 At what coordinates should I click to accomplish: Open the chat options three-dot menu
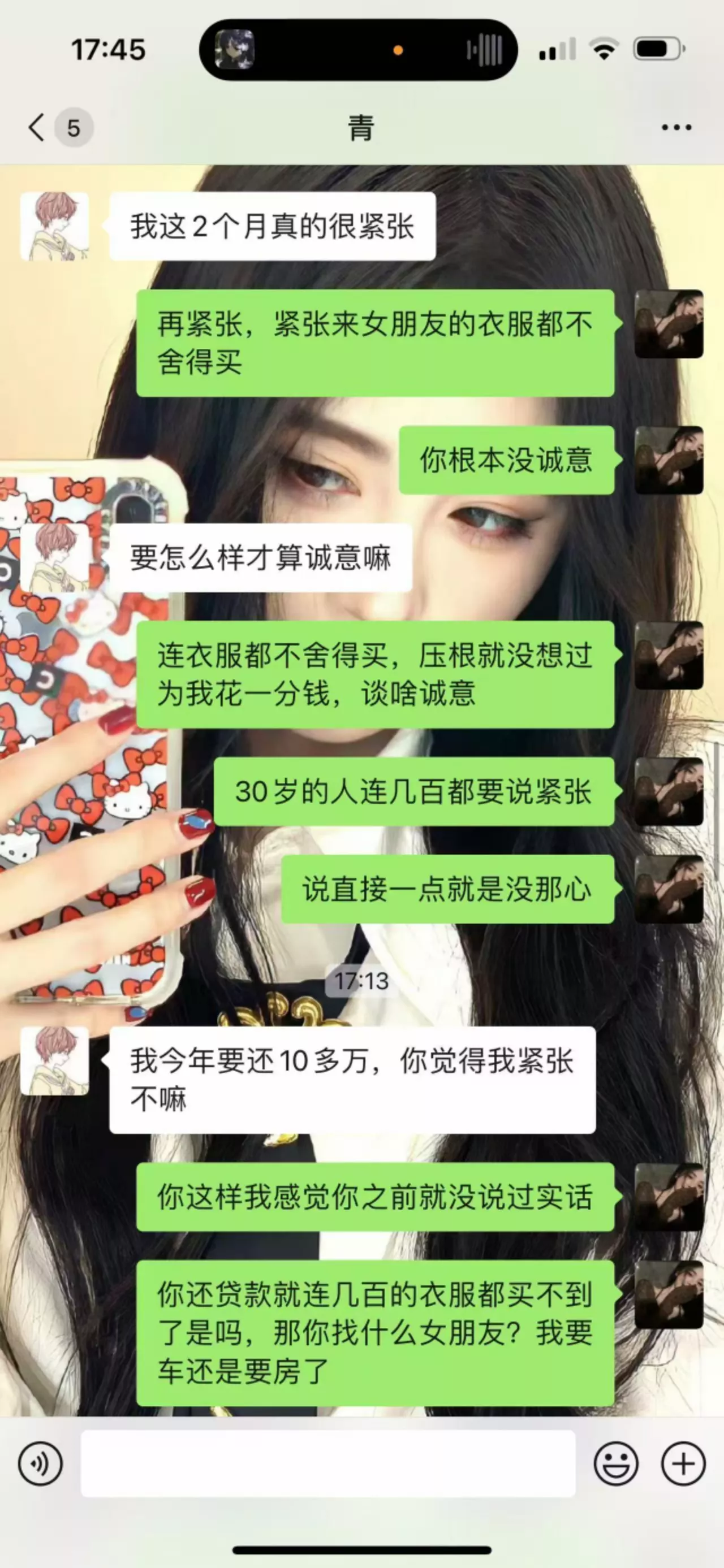coord(676,128)
